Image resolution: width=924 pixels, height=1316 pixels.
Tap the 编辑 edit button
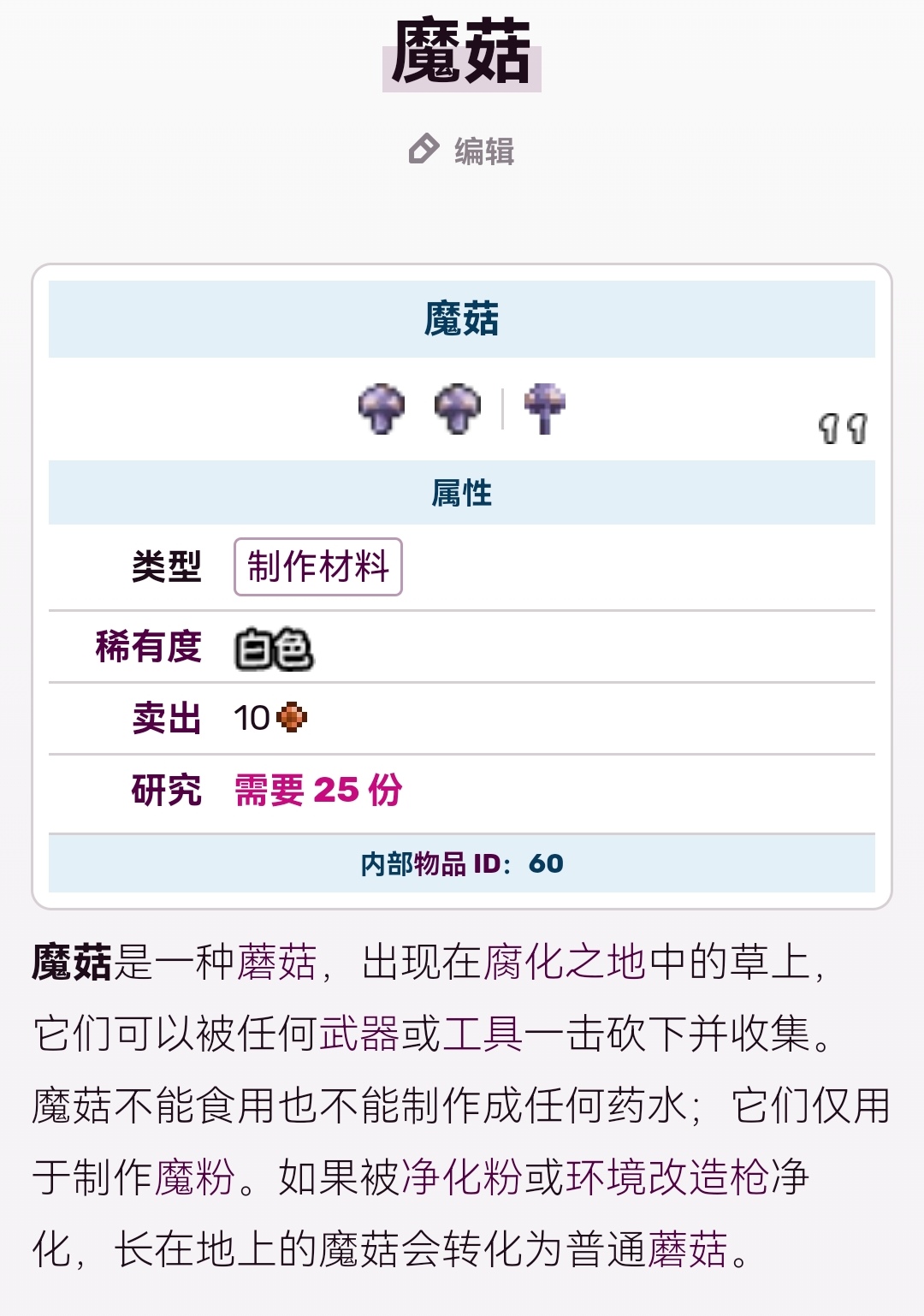[462, 151]
